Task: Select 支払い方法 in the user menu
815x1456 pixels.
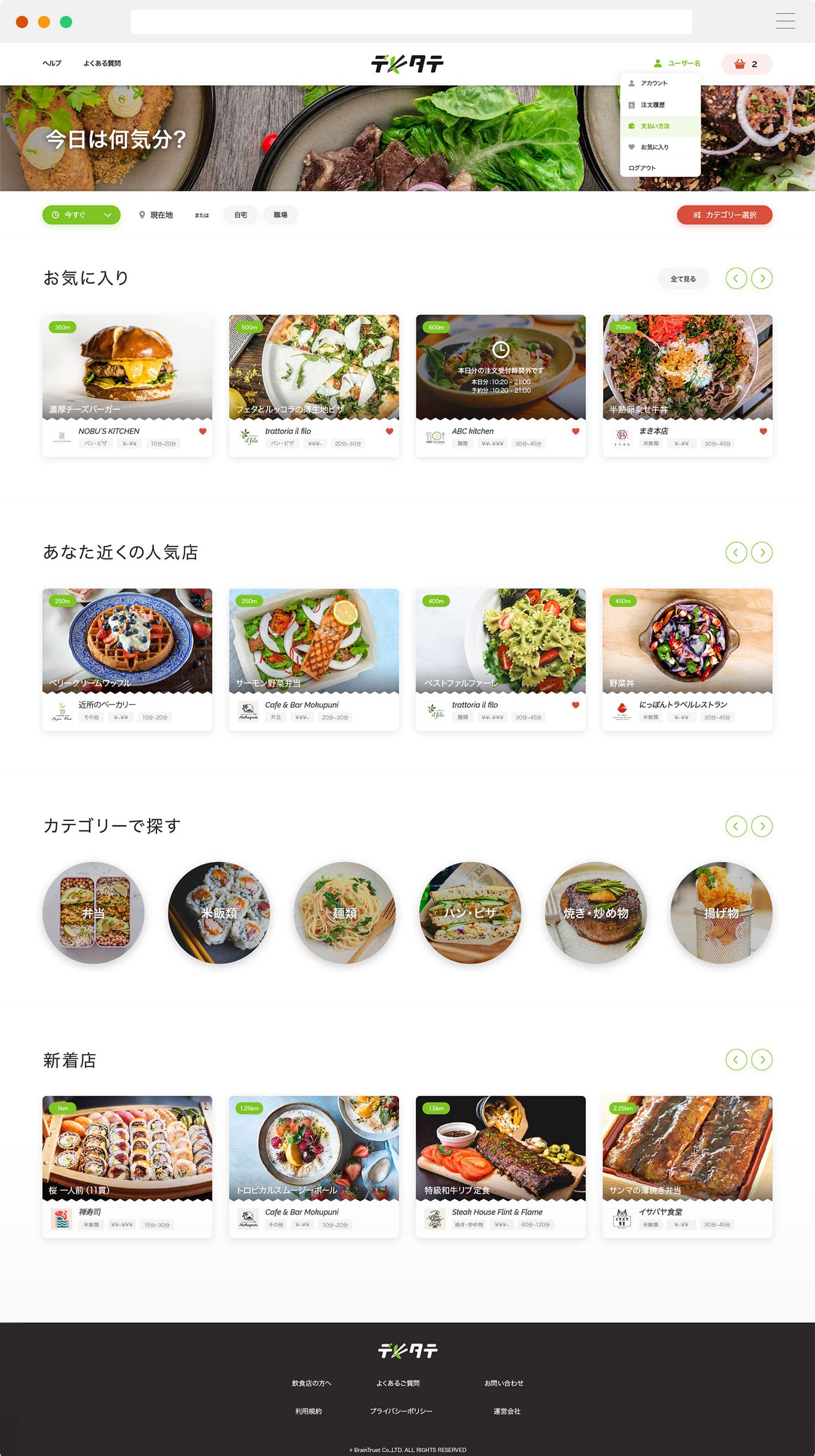Action: tap(655, 126)
